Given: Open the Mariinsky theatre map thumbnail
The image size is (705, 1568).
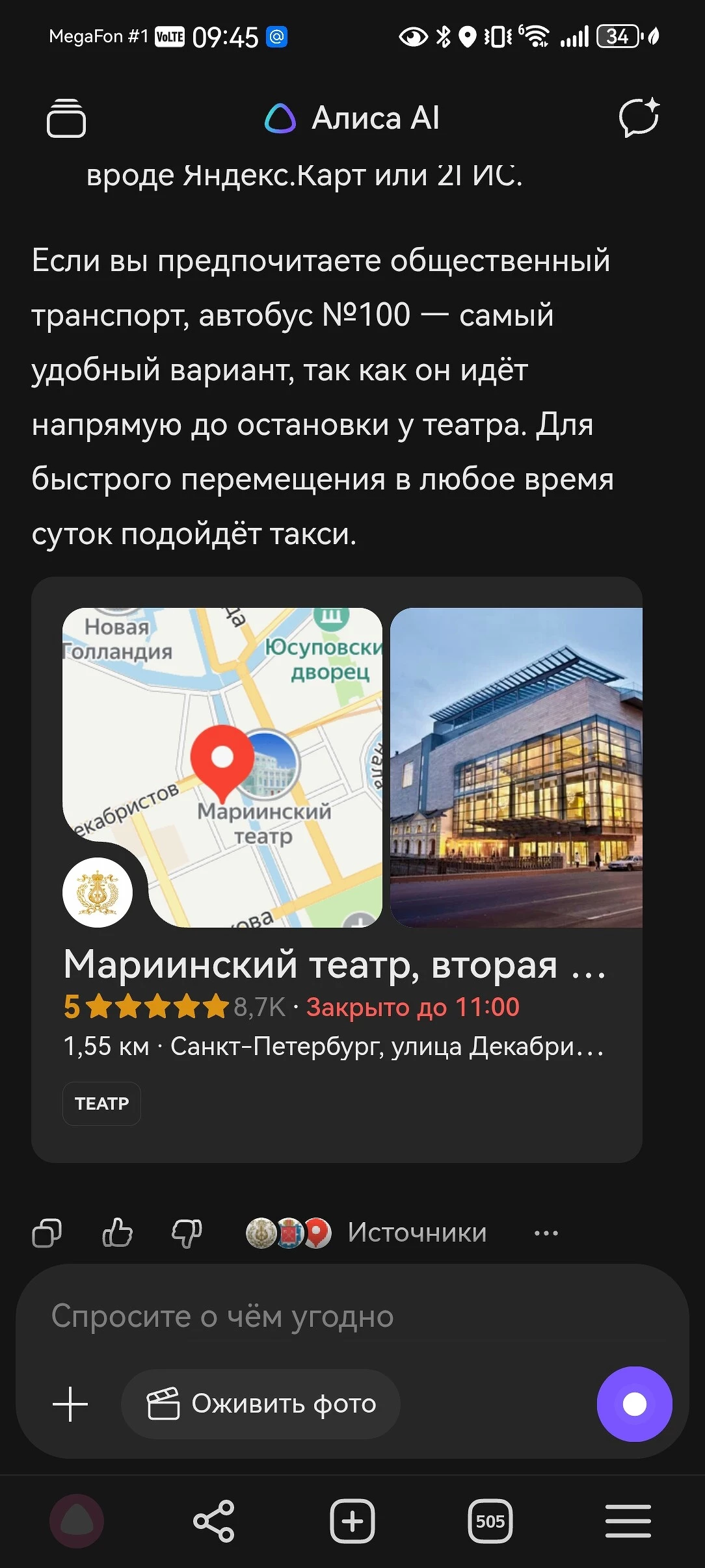Looking at the screenshot, I should tap(222, 767).
